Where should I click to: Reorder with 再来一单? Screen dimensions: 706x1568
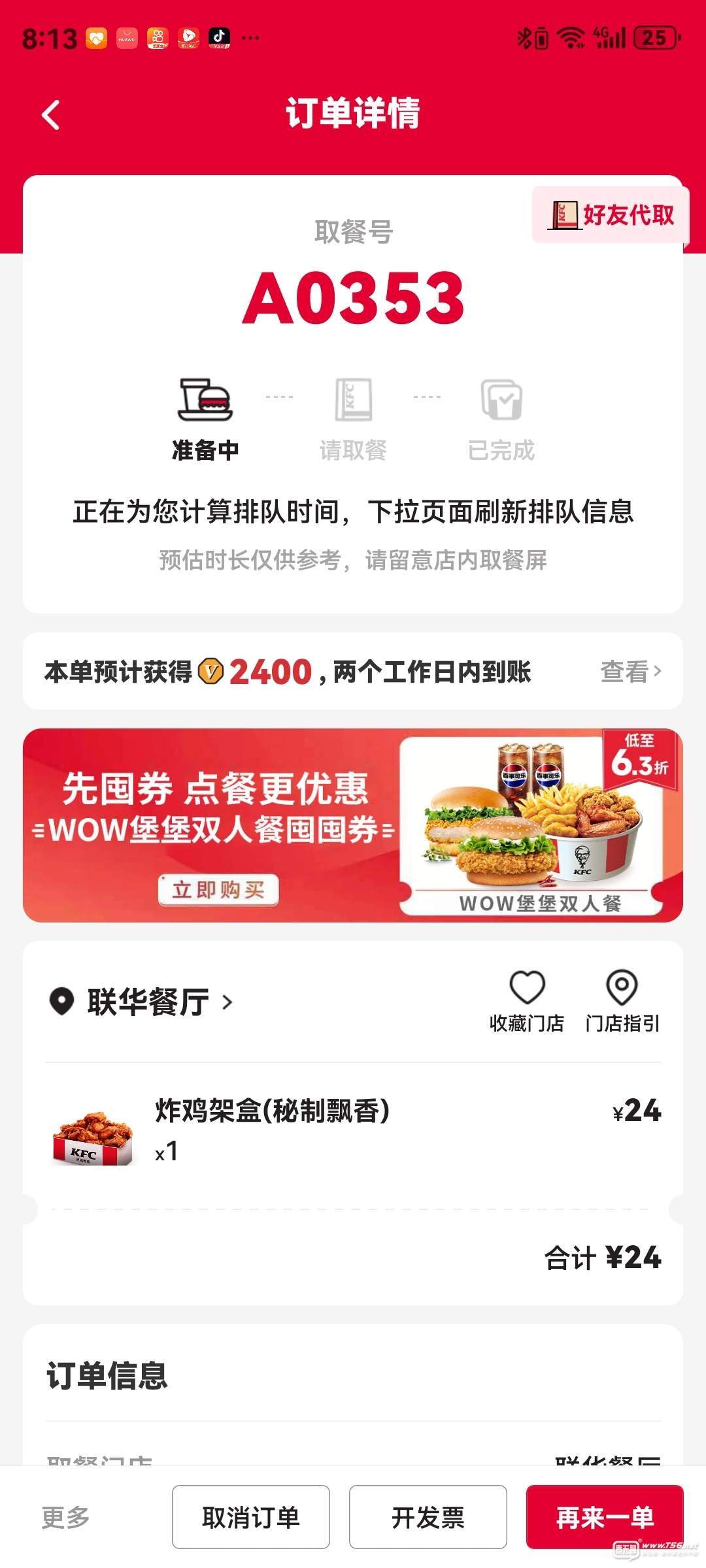click(605, 1517)
